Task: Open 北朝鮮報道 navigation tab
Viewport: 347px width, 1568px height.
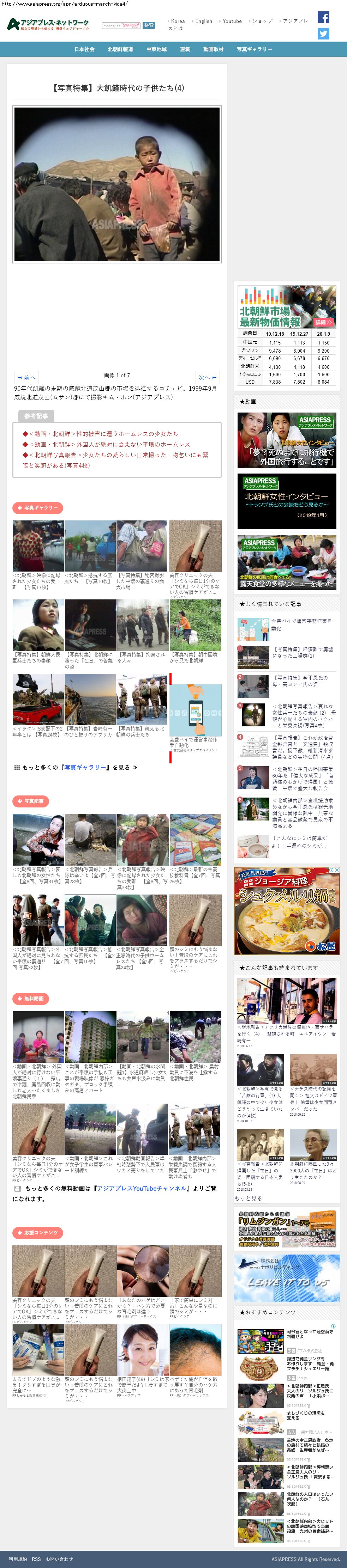Action: (x=120, y=49)
